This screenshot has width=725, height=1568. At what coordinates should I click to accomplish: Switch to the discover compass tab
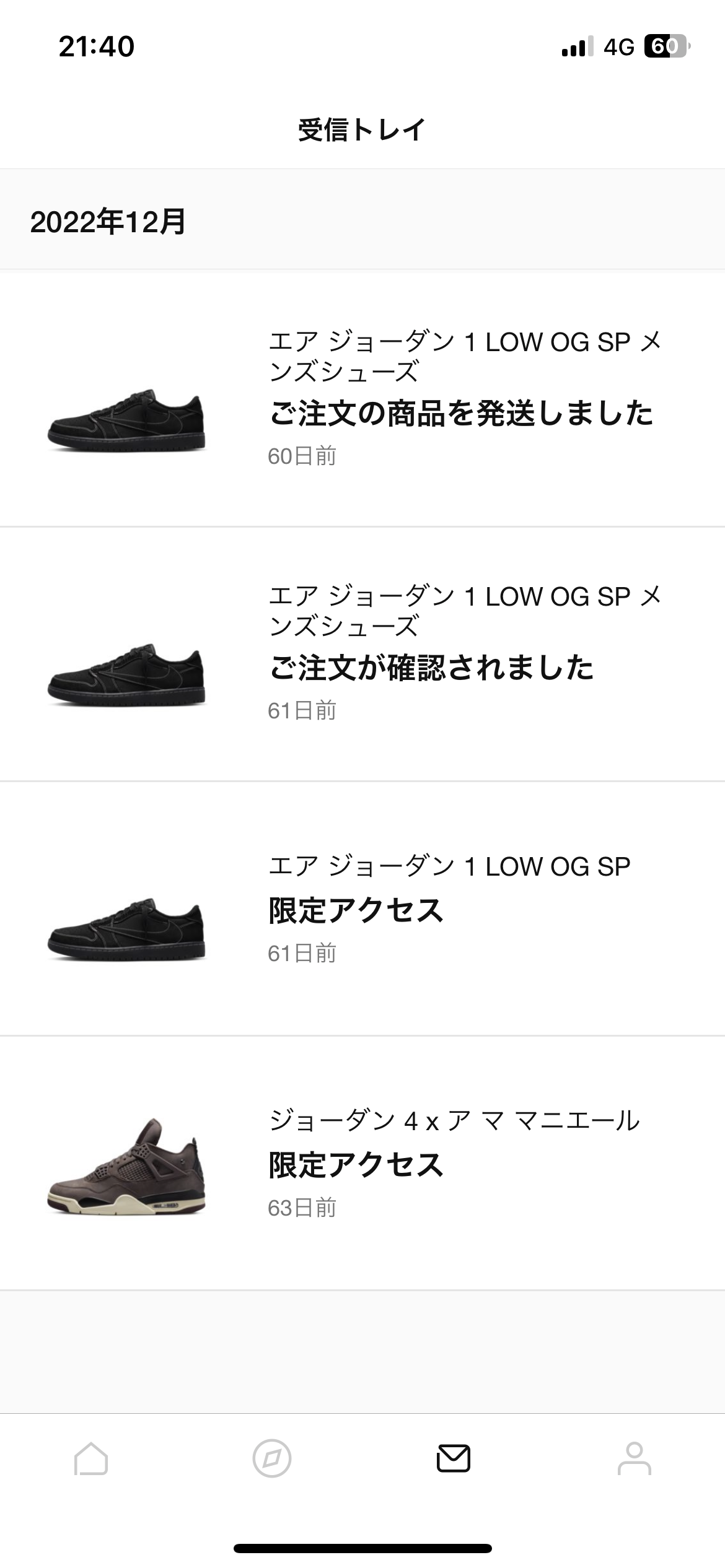point(272,1459)
